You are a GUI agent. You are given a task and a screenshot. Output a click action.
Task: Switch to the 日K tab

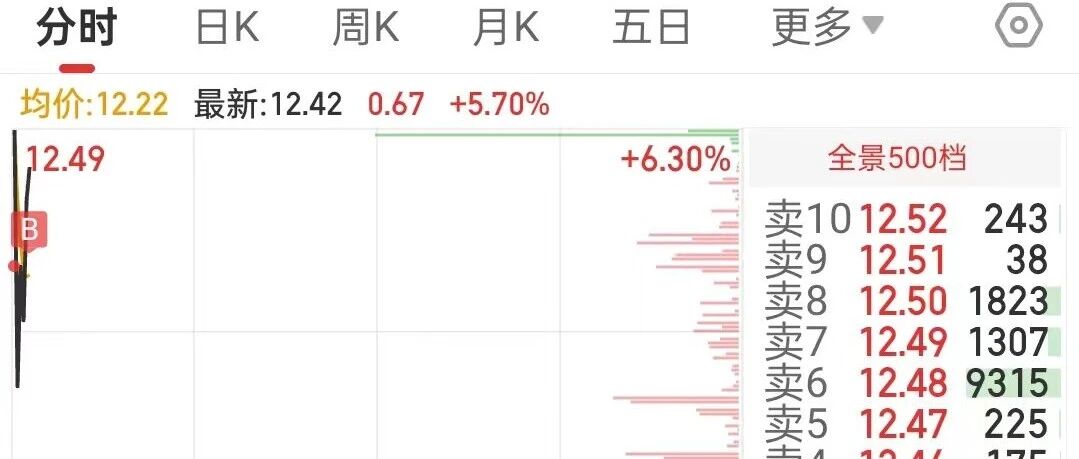(x=228, y=28)
